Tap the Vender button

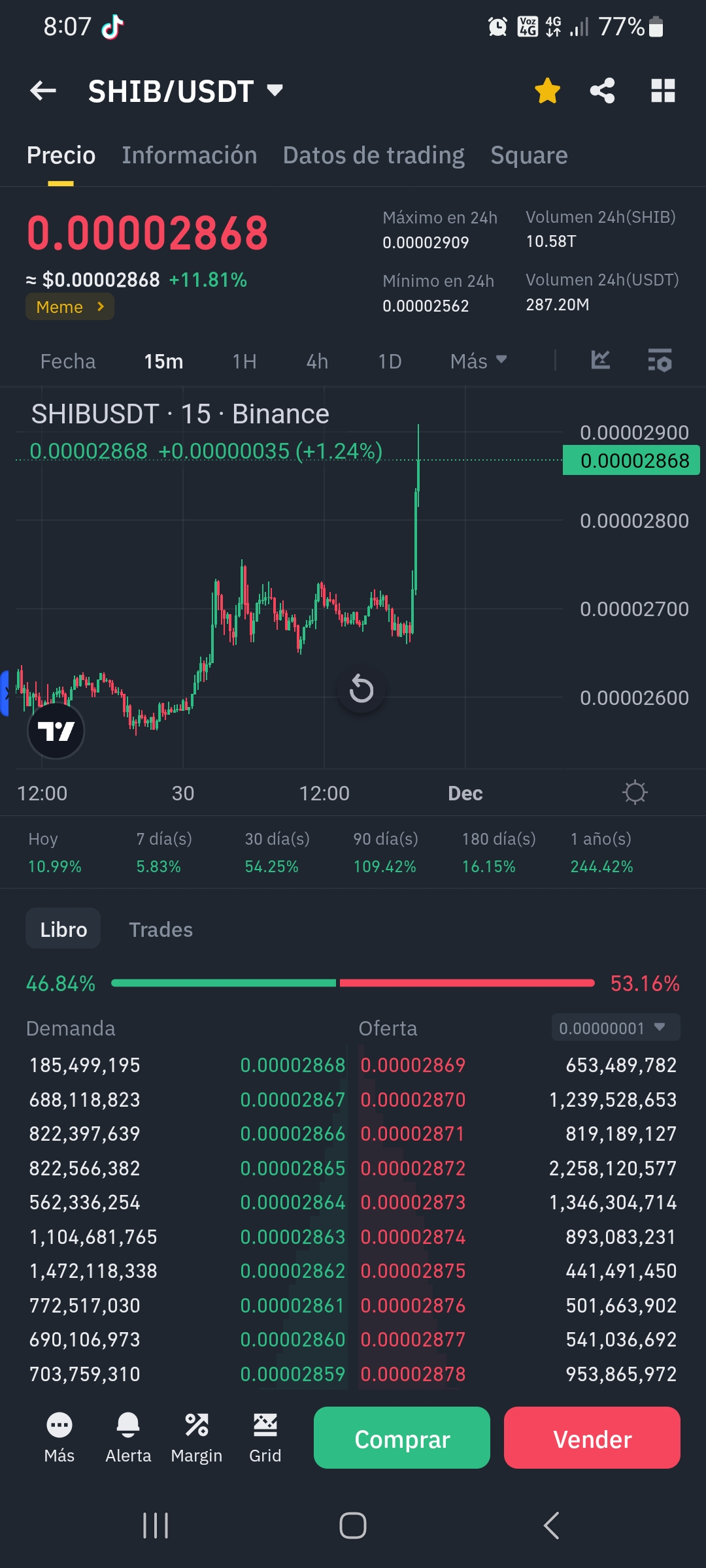tap(592, 1438)
